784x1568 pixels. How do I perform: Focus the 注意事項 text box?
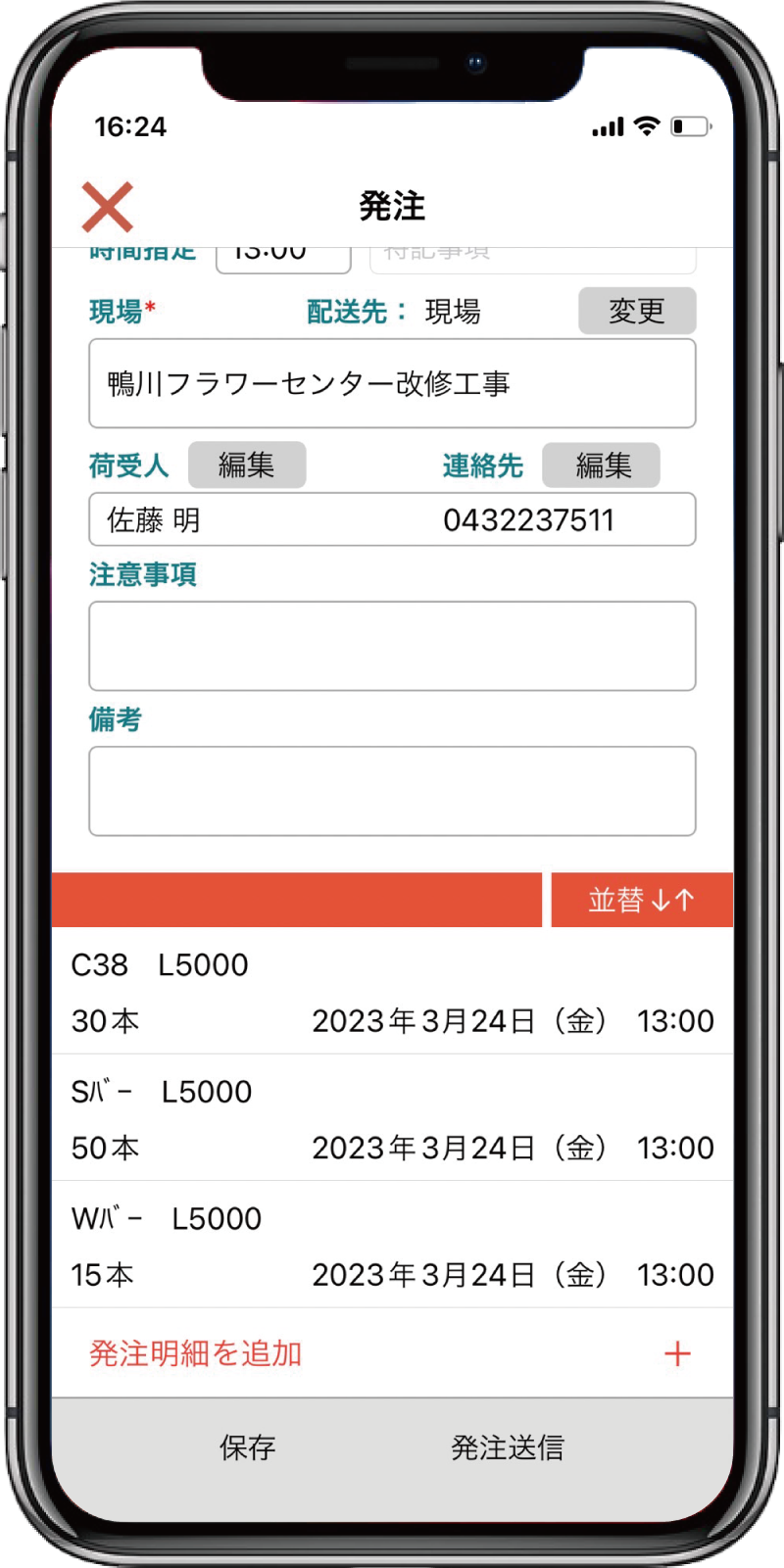(392, 646)
